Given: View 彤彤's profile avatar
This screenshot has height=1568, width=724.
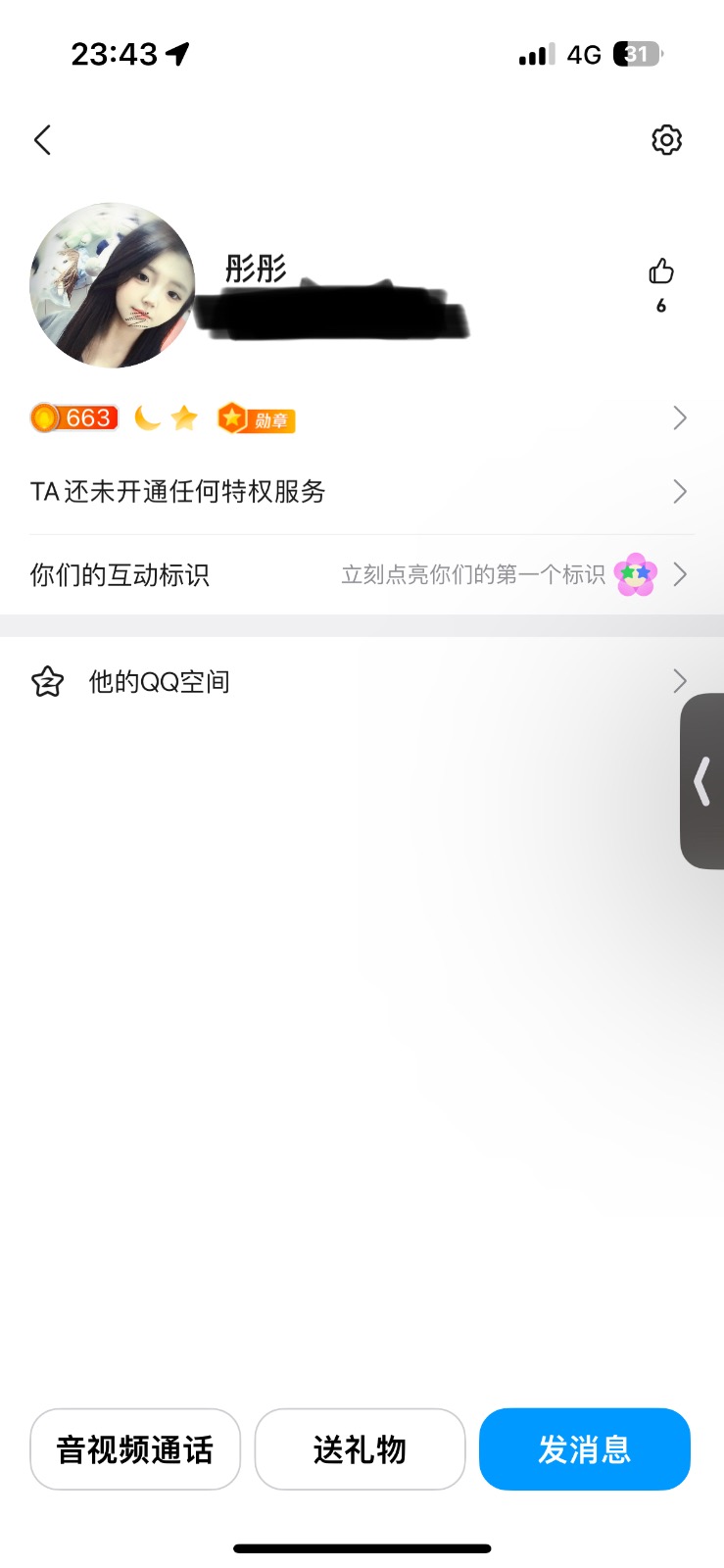Looking at the screenshot, I should point(113,286).
